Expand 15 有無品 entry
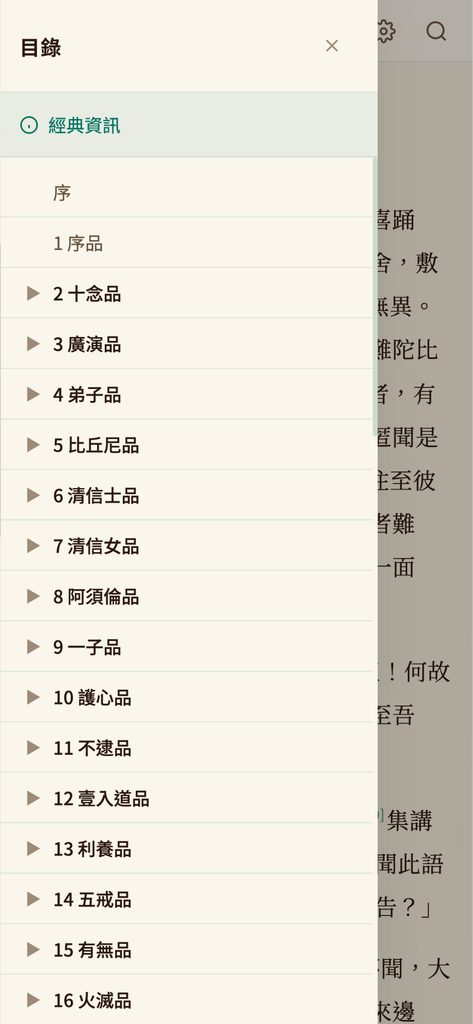Image resolution: width=473 pixels, height=1024 pixels. 33,950
